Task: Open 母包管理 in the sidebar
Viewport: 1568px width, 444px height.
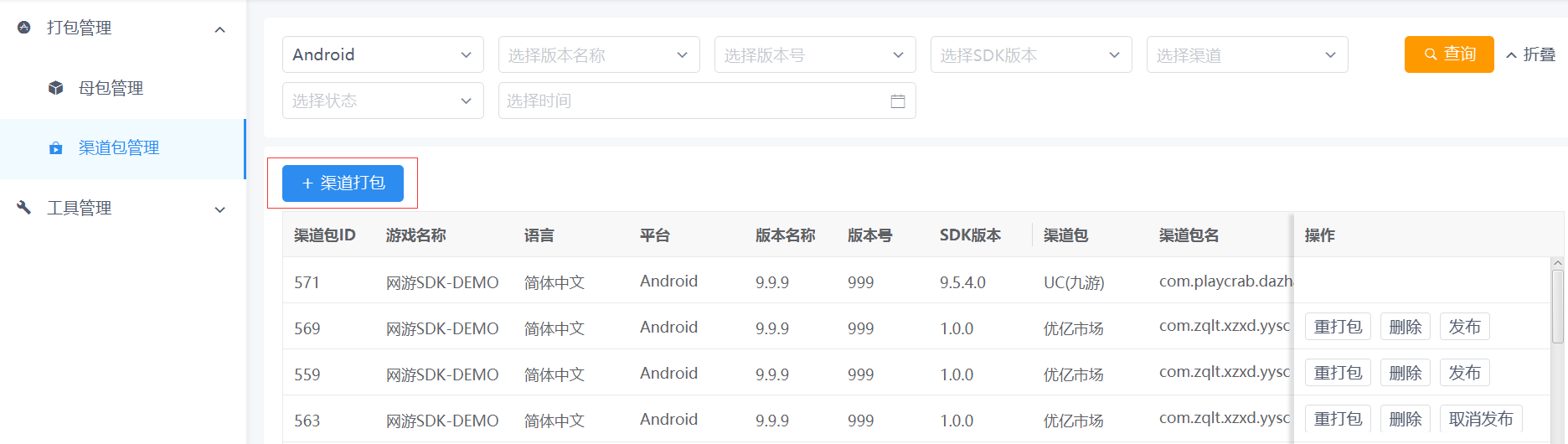Action: (x=111, y=88)
